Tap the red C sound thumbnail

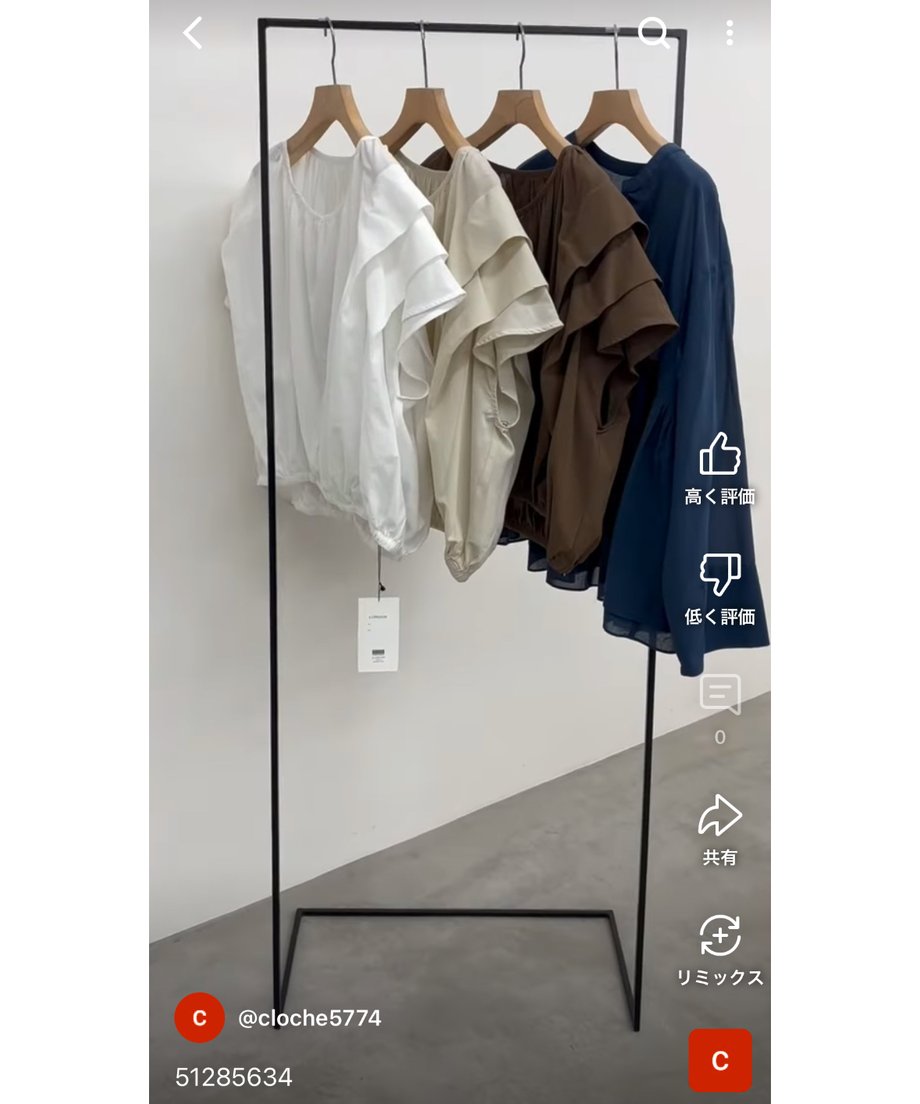(720, 1061)
